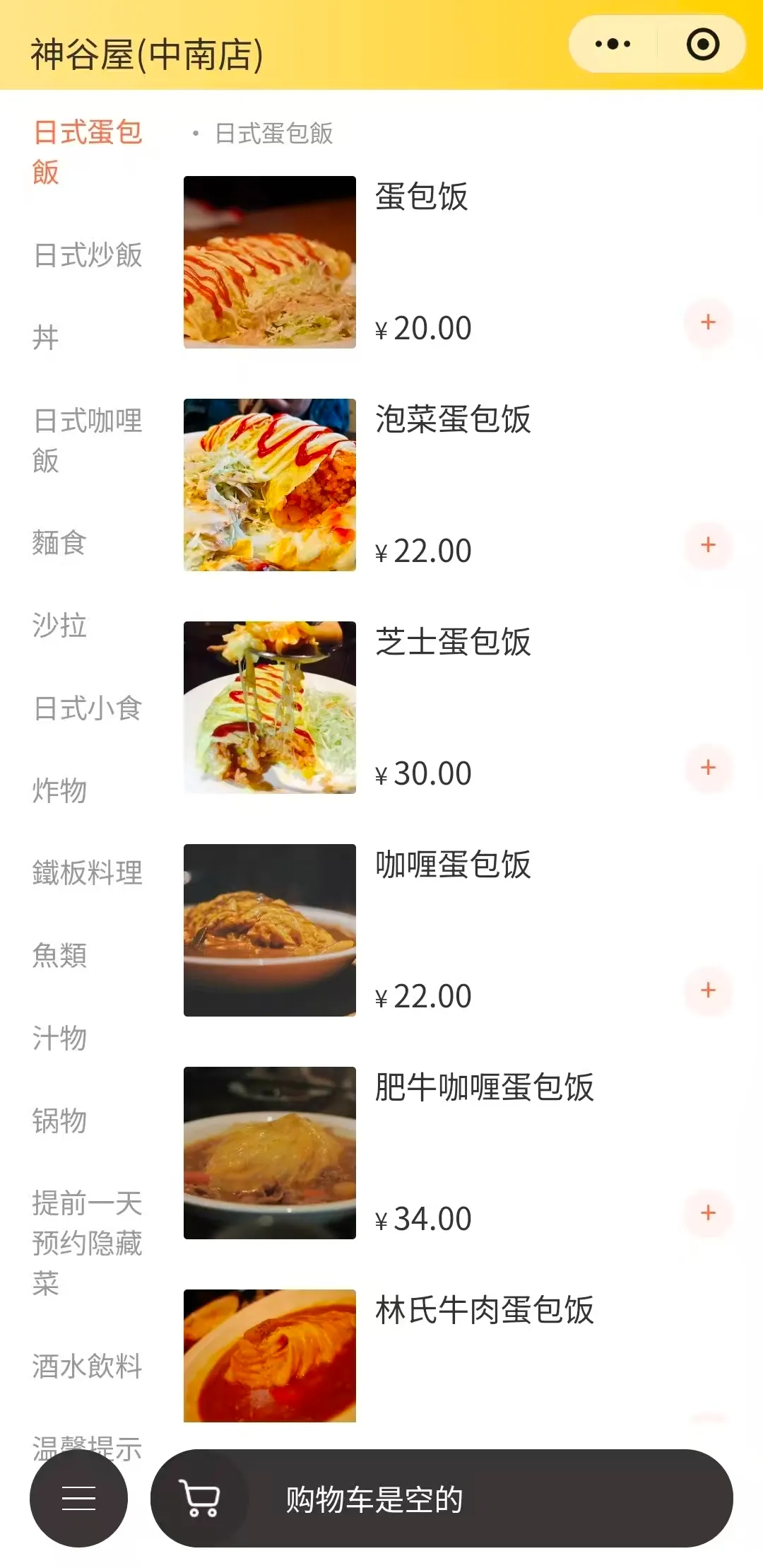The image size is (763, 1568).
Task: Open the 酒水飲料 category
Action: [88, 1366]
